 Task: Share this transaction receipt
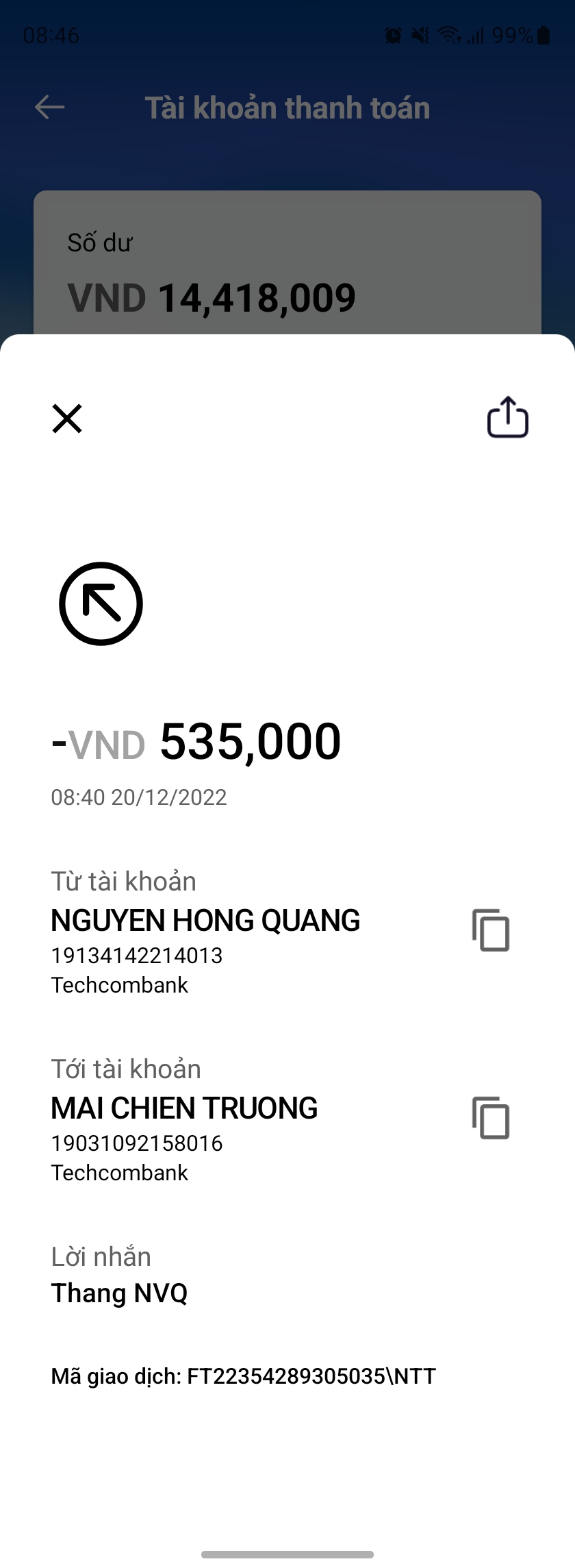(x=507, y=417)
